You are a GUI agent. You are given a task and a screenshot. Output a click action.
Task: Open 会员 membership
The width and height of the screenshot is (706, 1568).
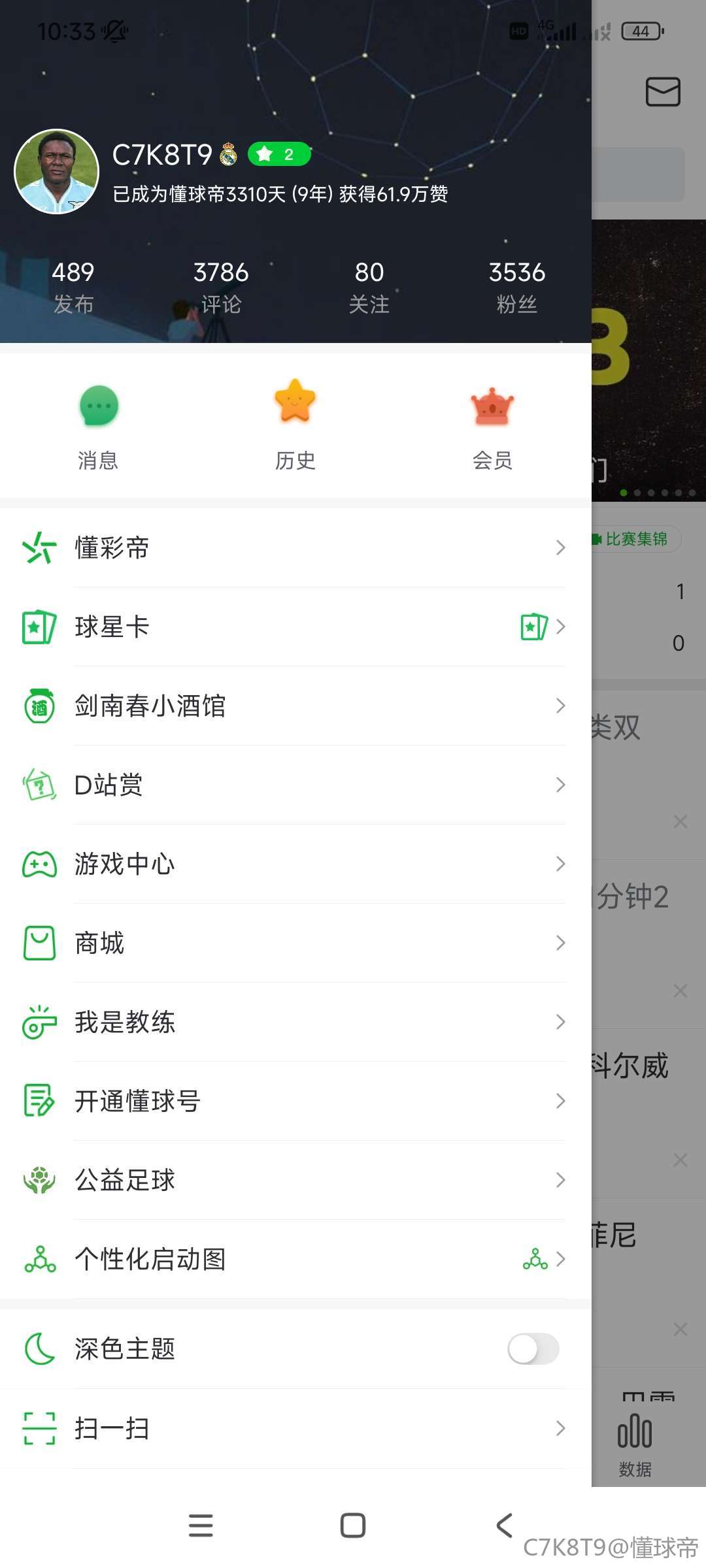pos(492,425)
